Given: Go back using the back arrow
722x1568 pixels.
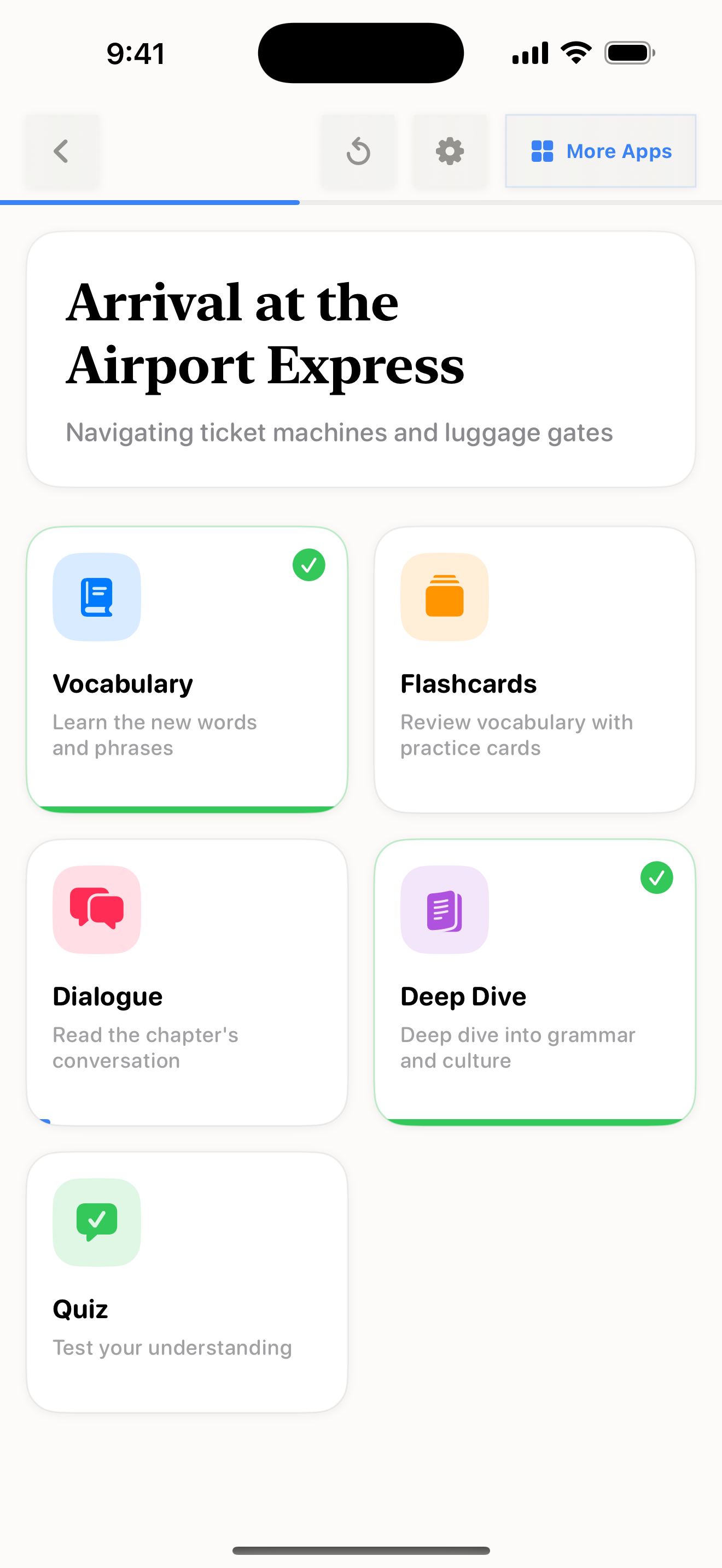Looking at the screenshot, I should click(61, 151).
